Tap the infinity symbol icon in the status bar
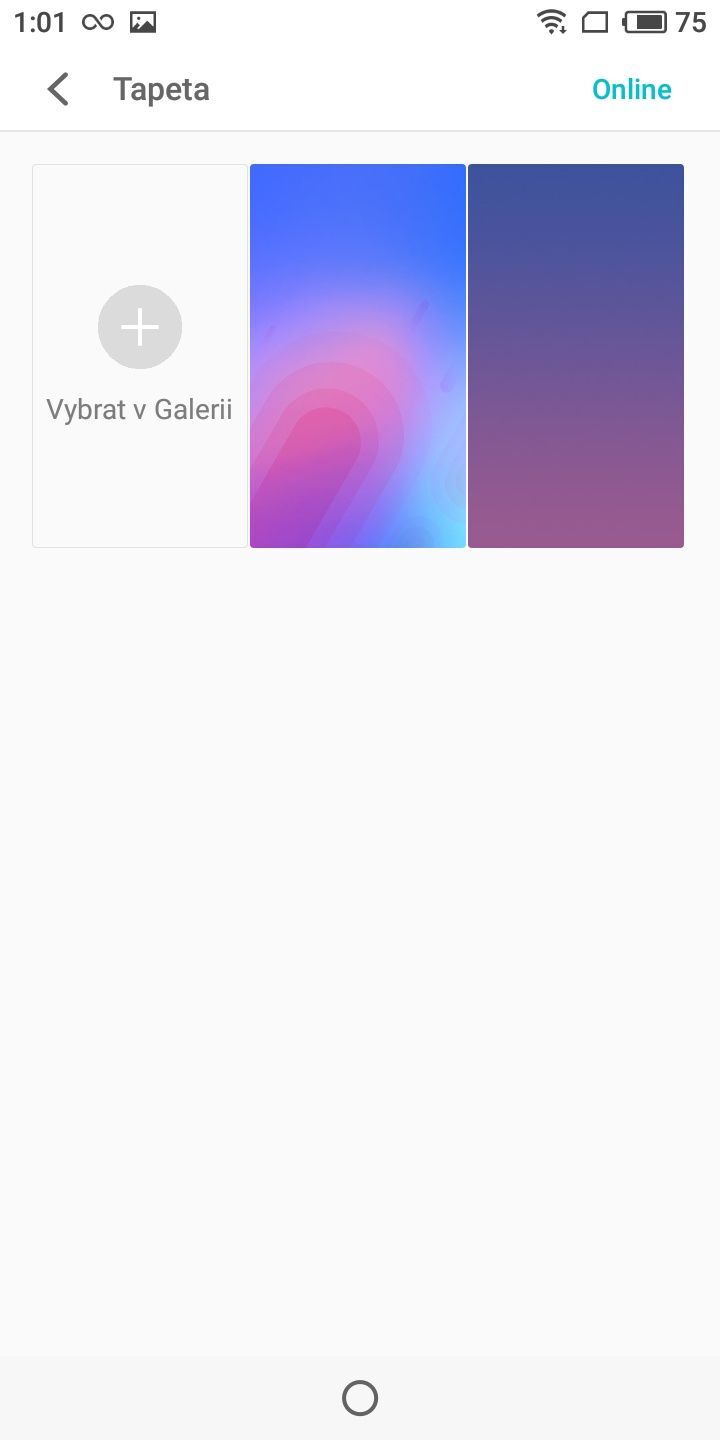This screenshot has height=1440, width=720. (97, 21)
